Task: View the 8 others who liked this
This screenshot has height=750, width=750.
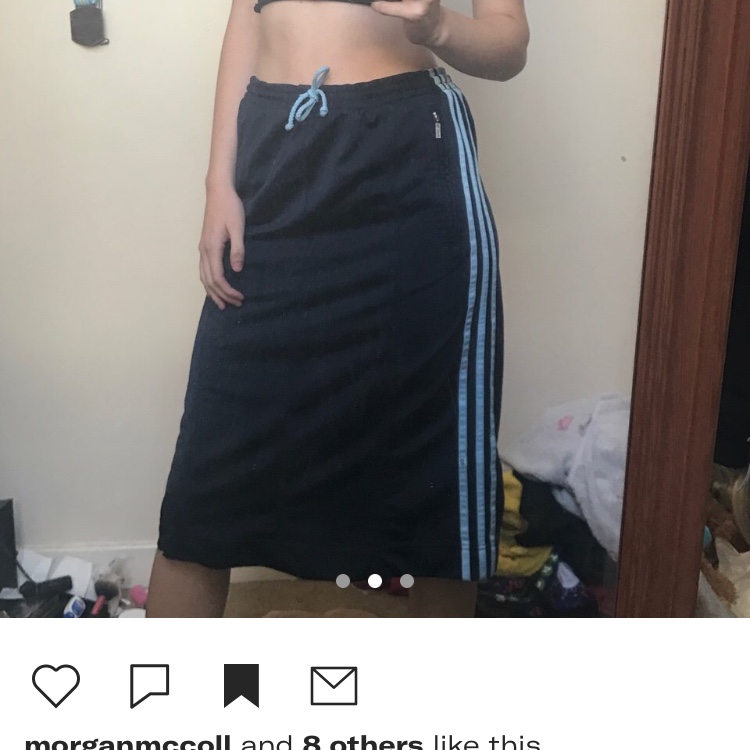Action: (x=361, y=742)
